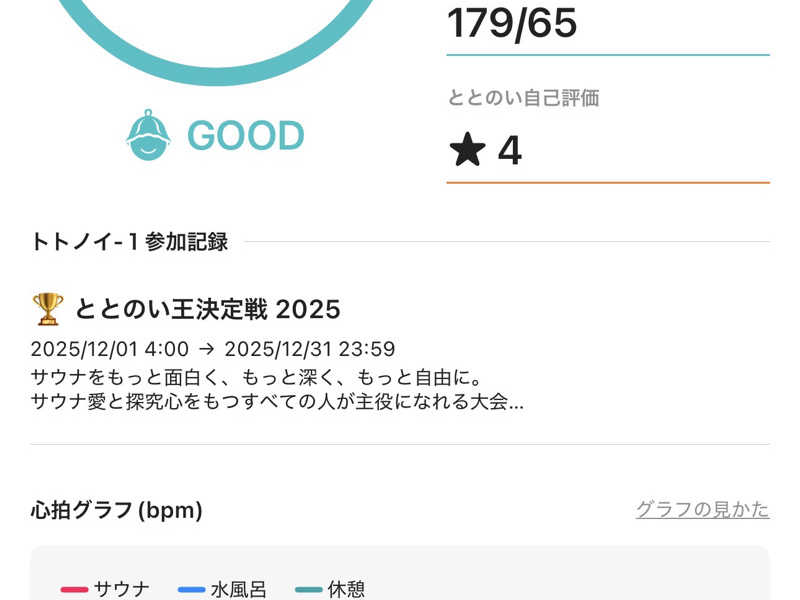Open the グラフの見かた link

pyautogui.click(x=702, y=510)
